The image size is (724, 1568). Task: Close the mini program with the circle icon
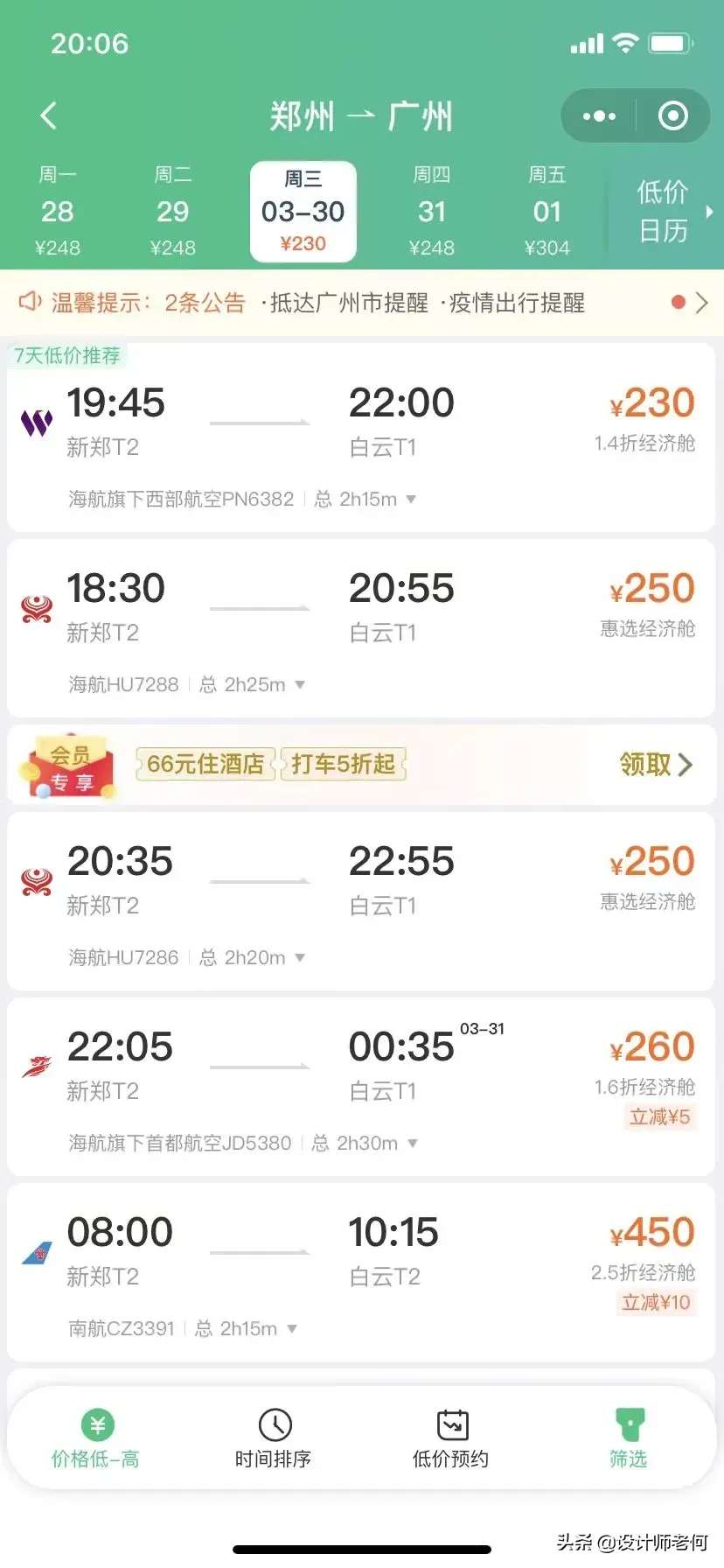pos(672,115)
